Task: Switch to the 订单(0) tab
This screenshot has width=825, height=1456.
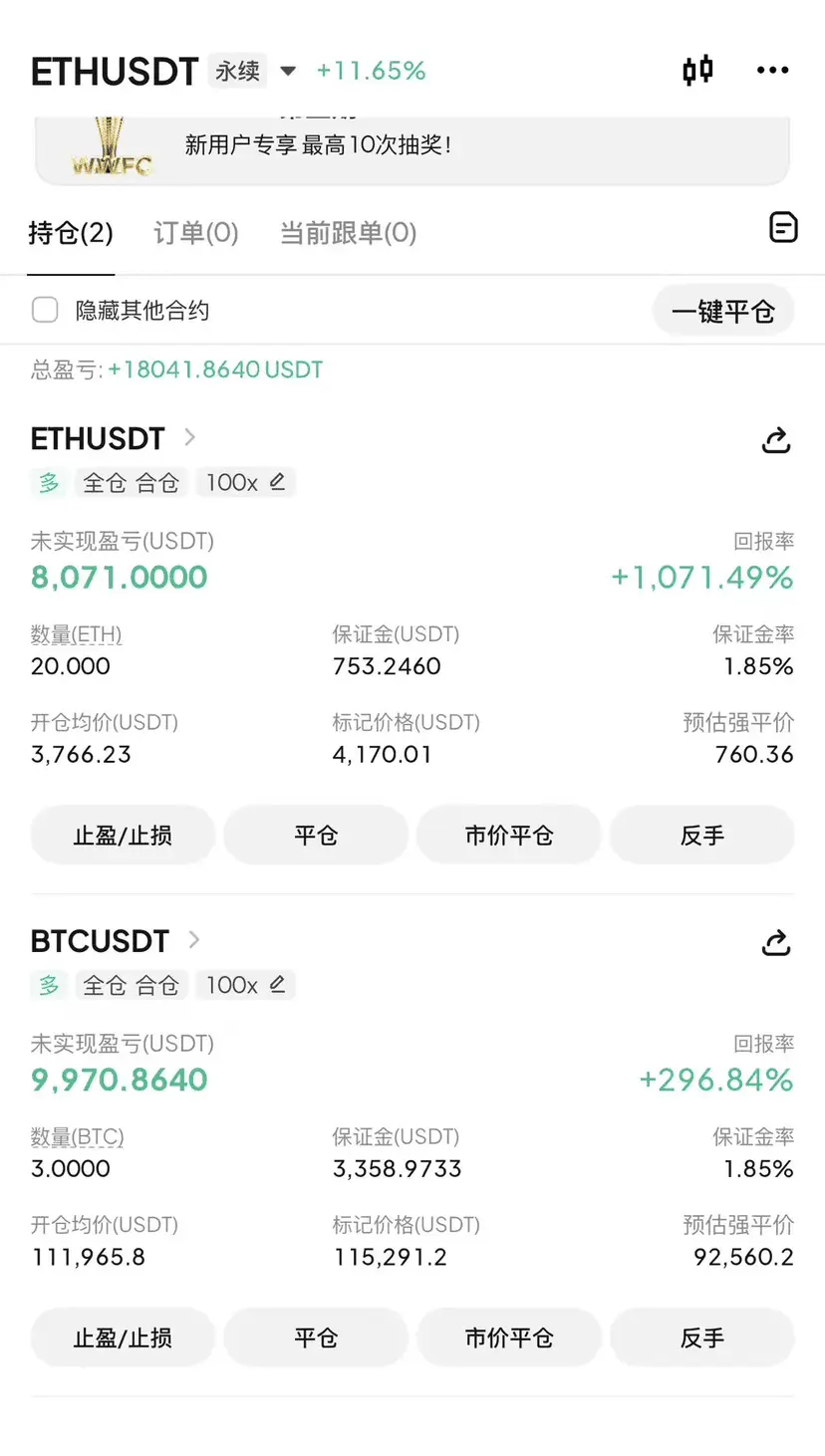Action: [196, 233]
